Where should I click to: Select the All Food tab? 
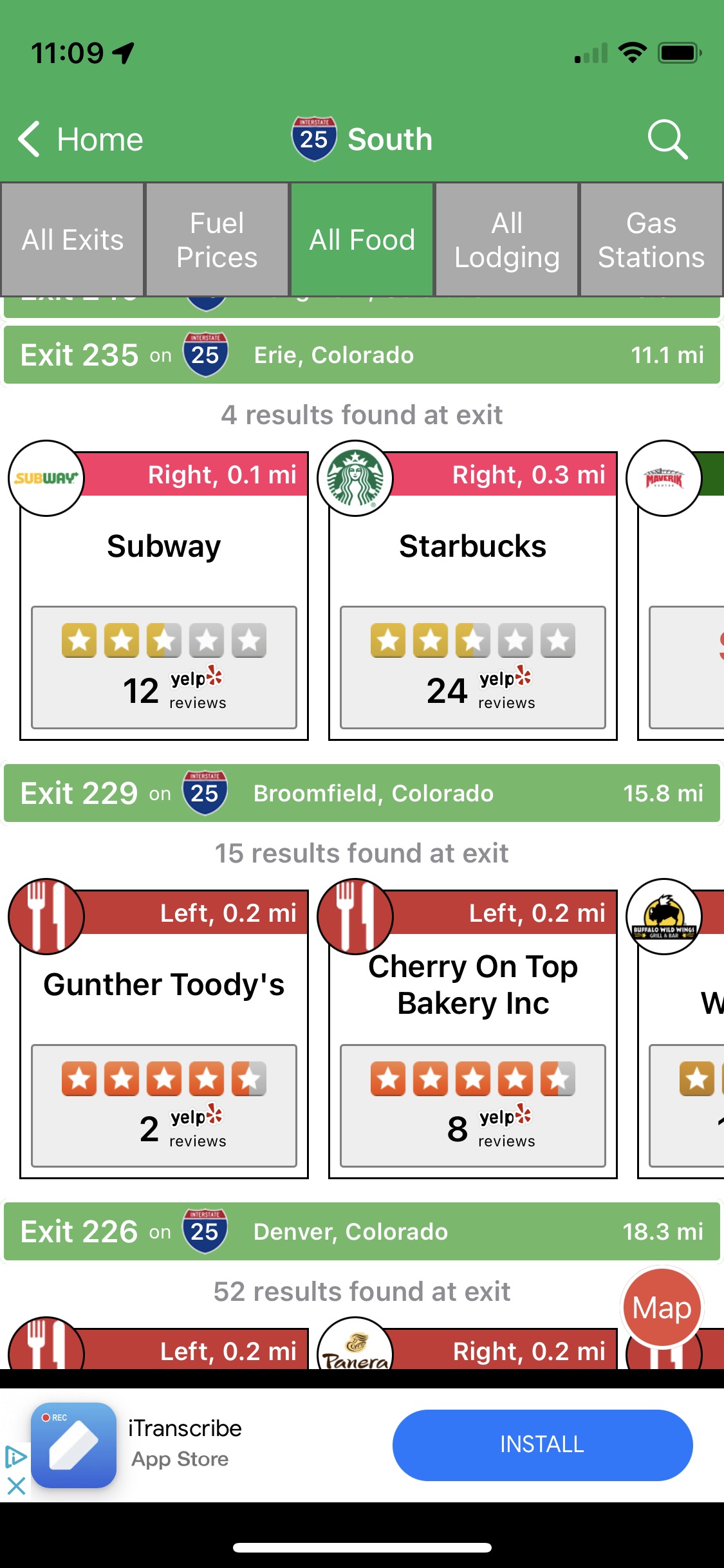pyautogui.click(x=362, y=240)
